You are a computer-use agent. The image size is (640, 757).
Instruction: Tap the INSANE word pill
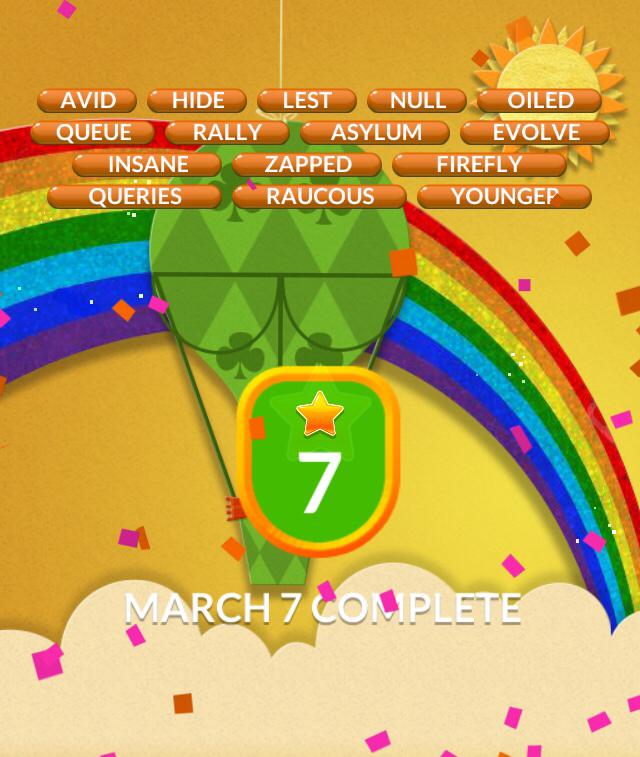[x=147, y=165]
